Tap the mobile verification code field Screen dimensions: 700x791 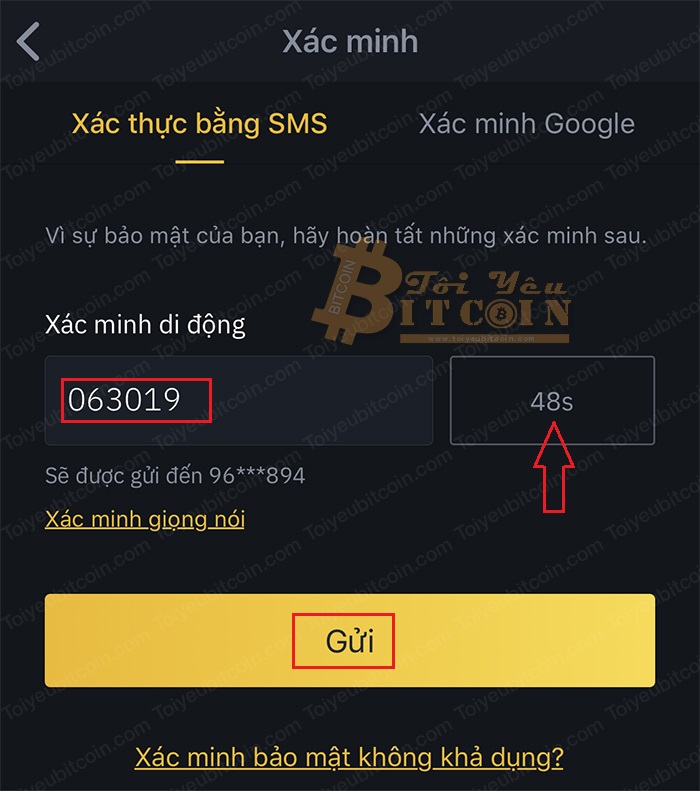click(x=239, y=400)
